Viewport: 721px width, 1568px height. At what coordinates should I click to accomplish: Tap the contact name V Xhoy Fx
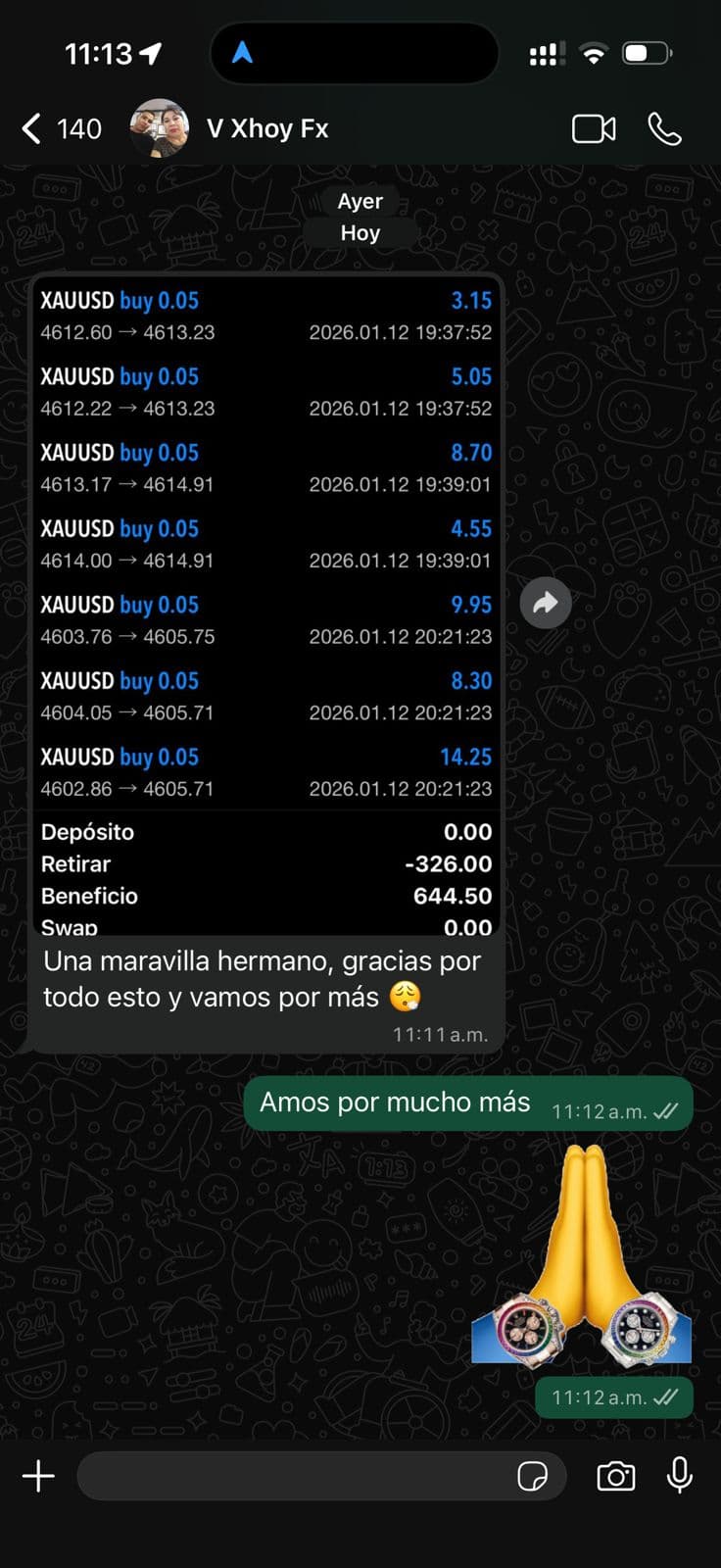click(266, 127)
